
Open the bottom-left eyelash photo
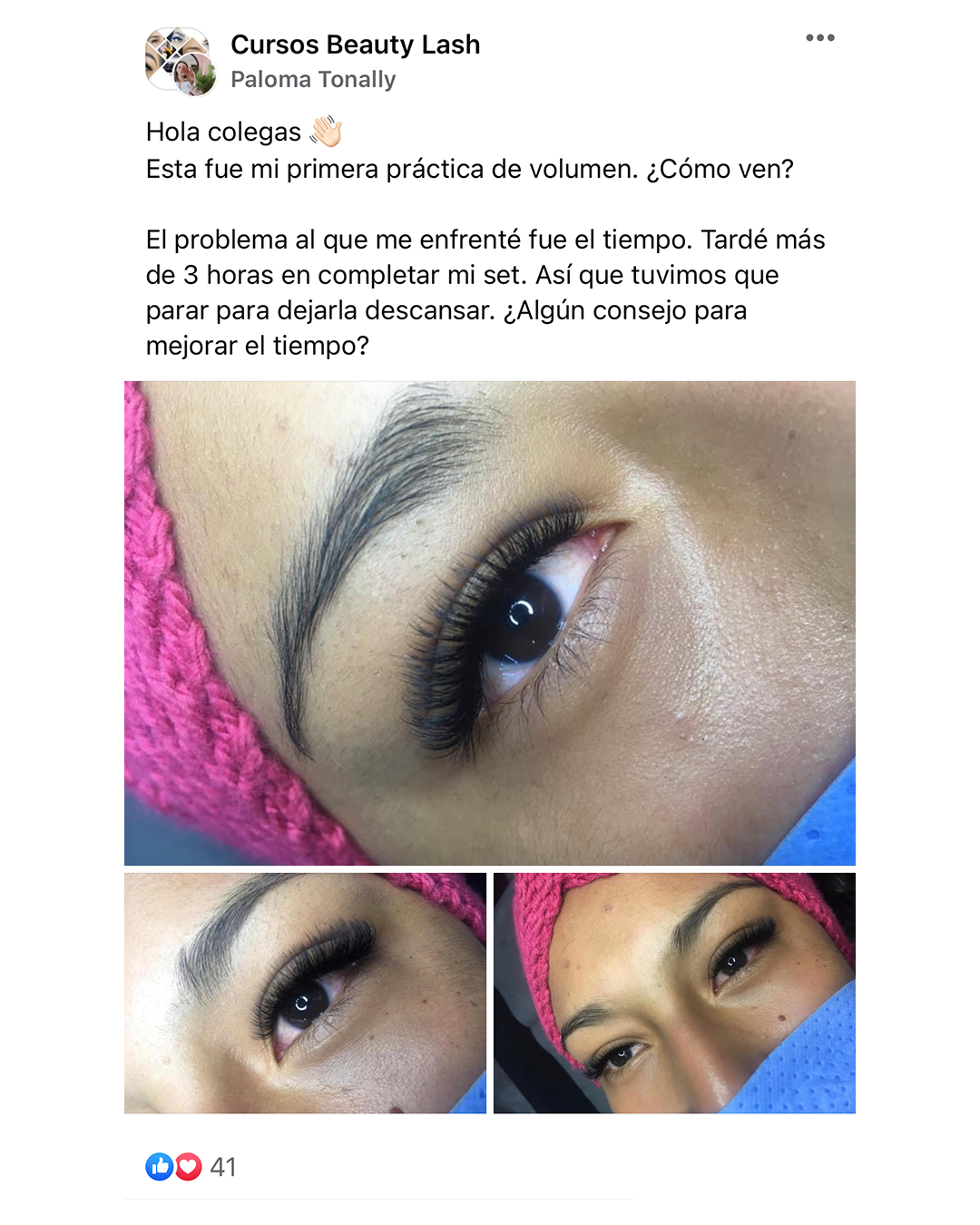[305, 993]
